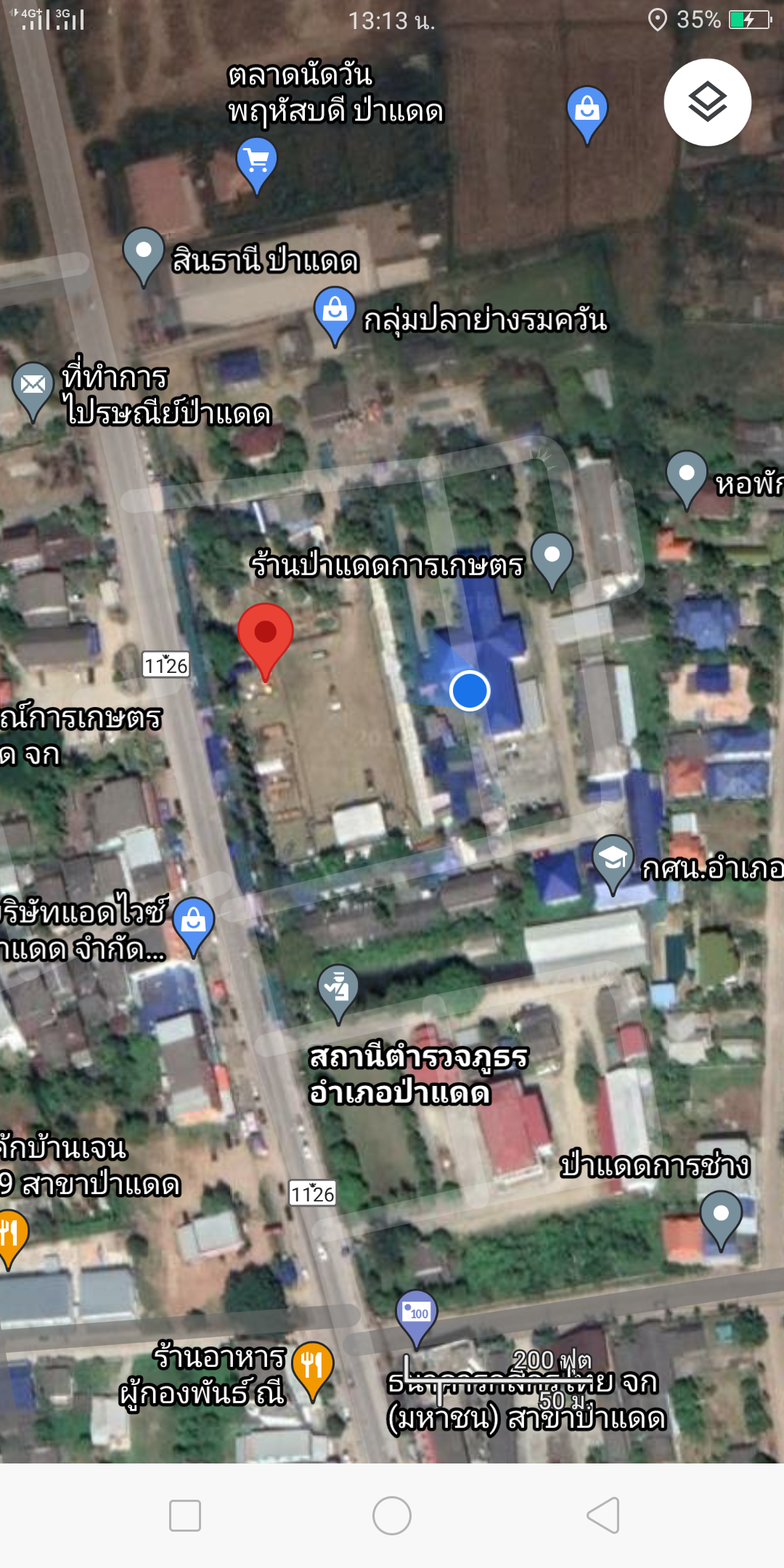
Task: Select the หอพัก place marker
Action: (686, 477)
